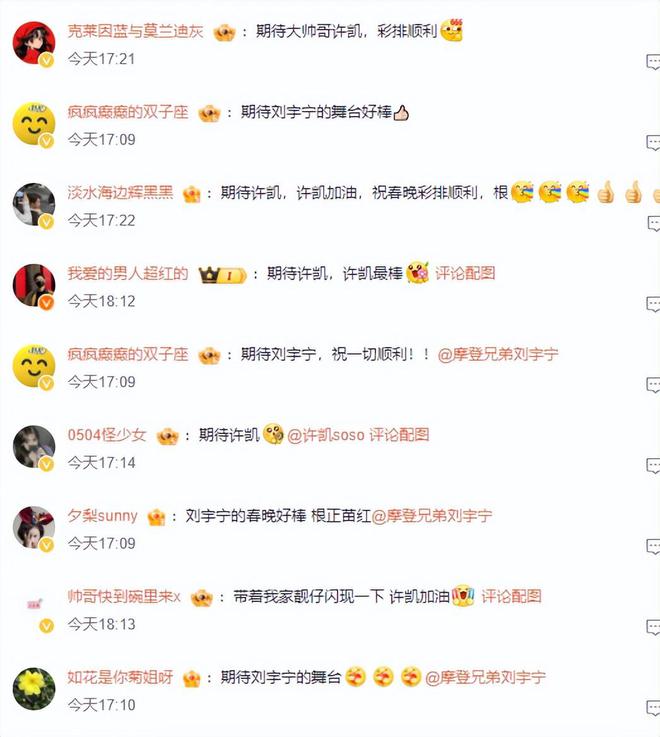The height and width of the screenshot is (737, 660).
Task: Open profile of 我爱的男人超红的
Action: [x=127, y=274]
